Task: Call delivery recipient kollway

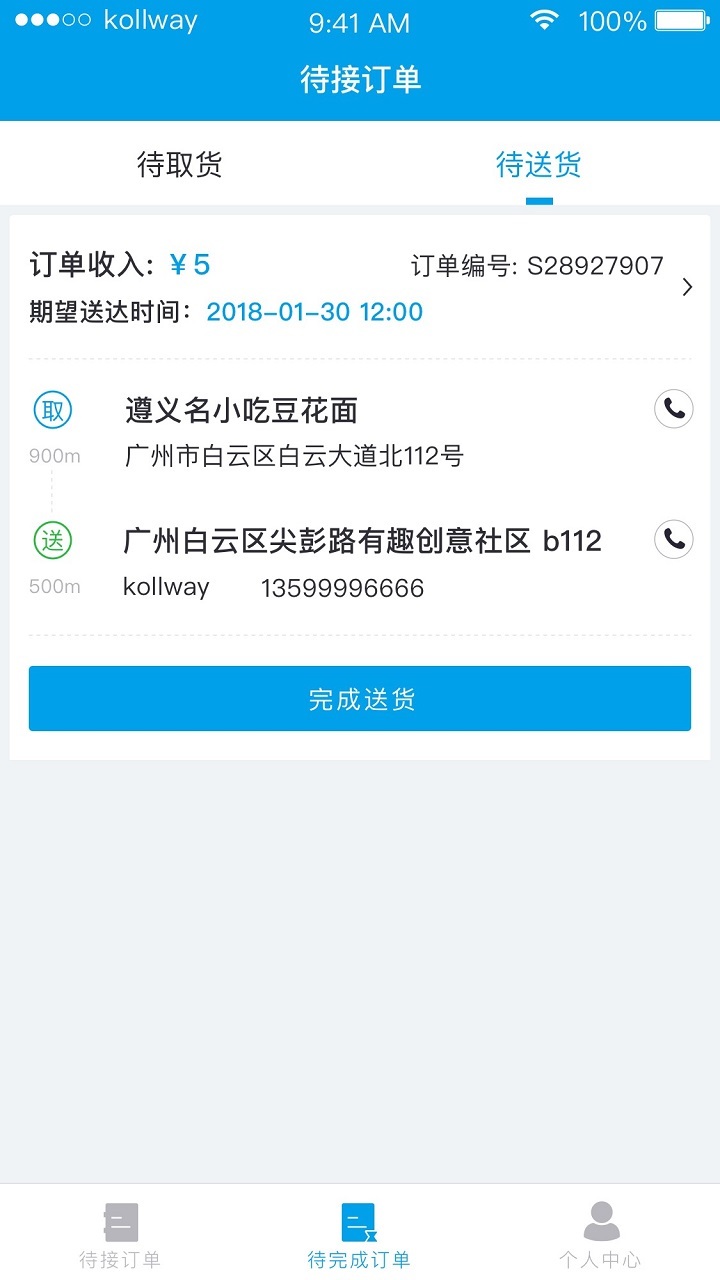Action: click(673, 540)
